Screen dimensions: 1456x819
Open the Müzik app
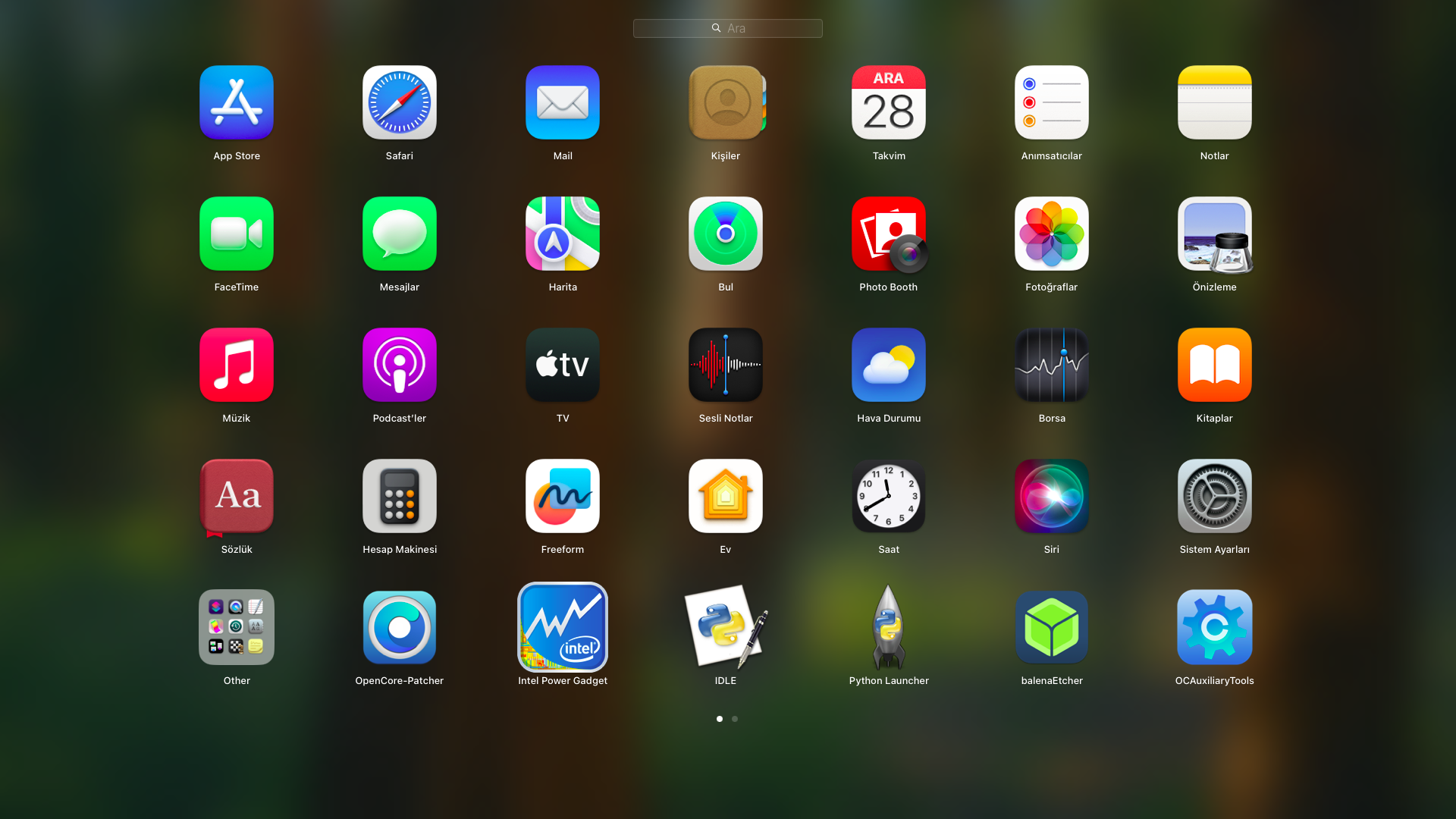(x=237, y=365)
